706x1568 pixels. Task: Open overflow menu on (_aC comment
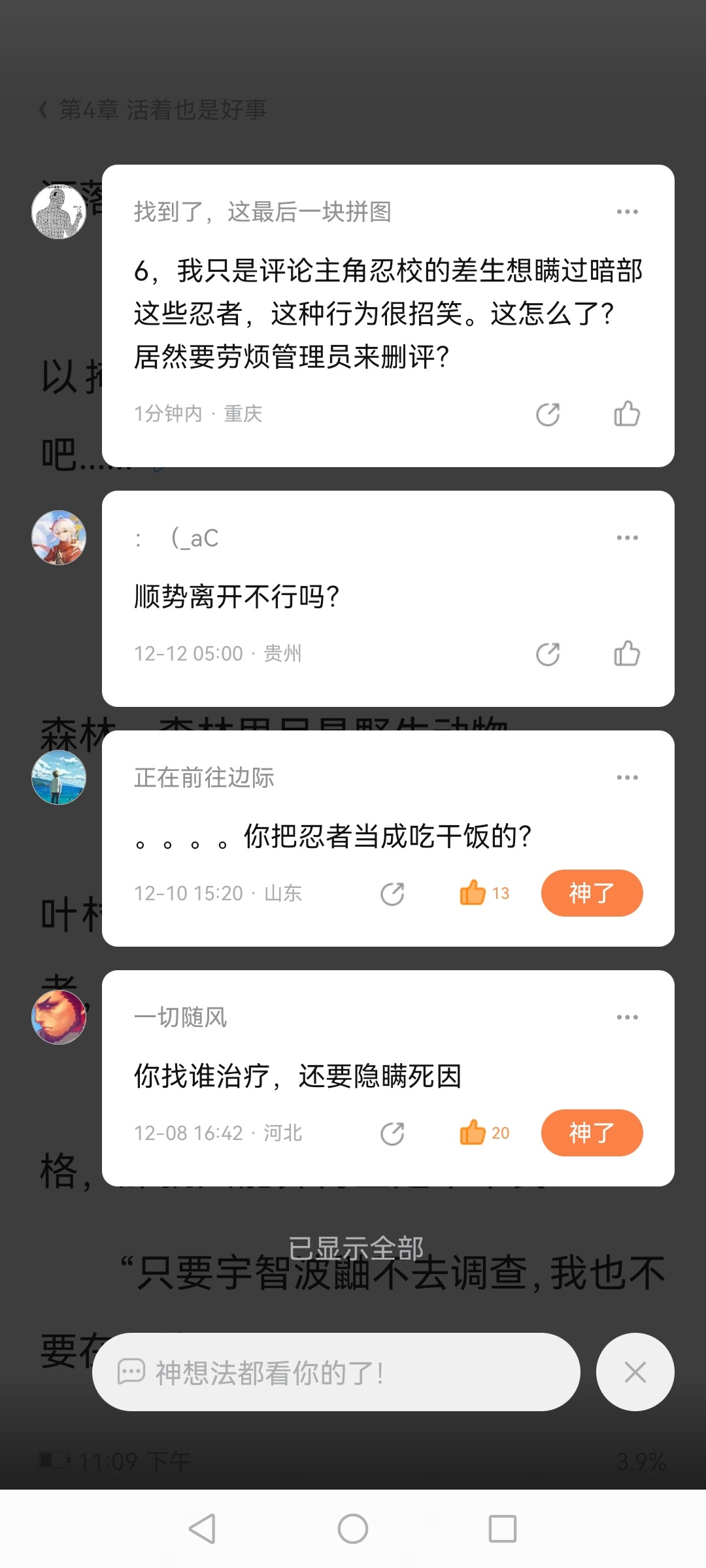(x=627, y=538)
